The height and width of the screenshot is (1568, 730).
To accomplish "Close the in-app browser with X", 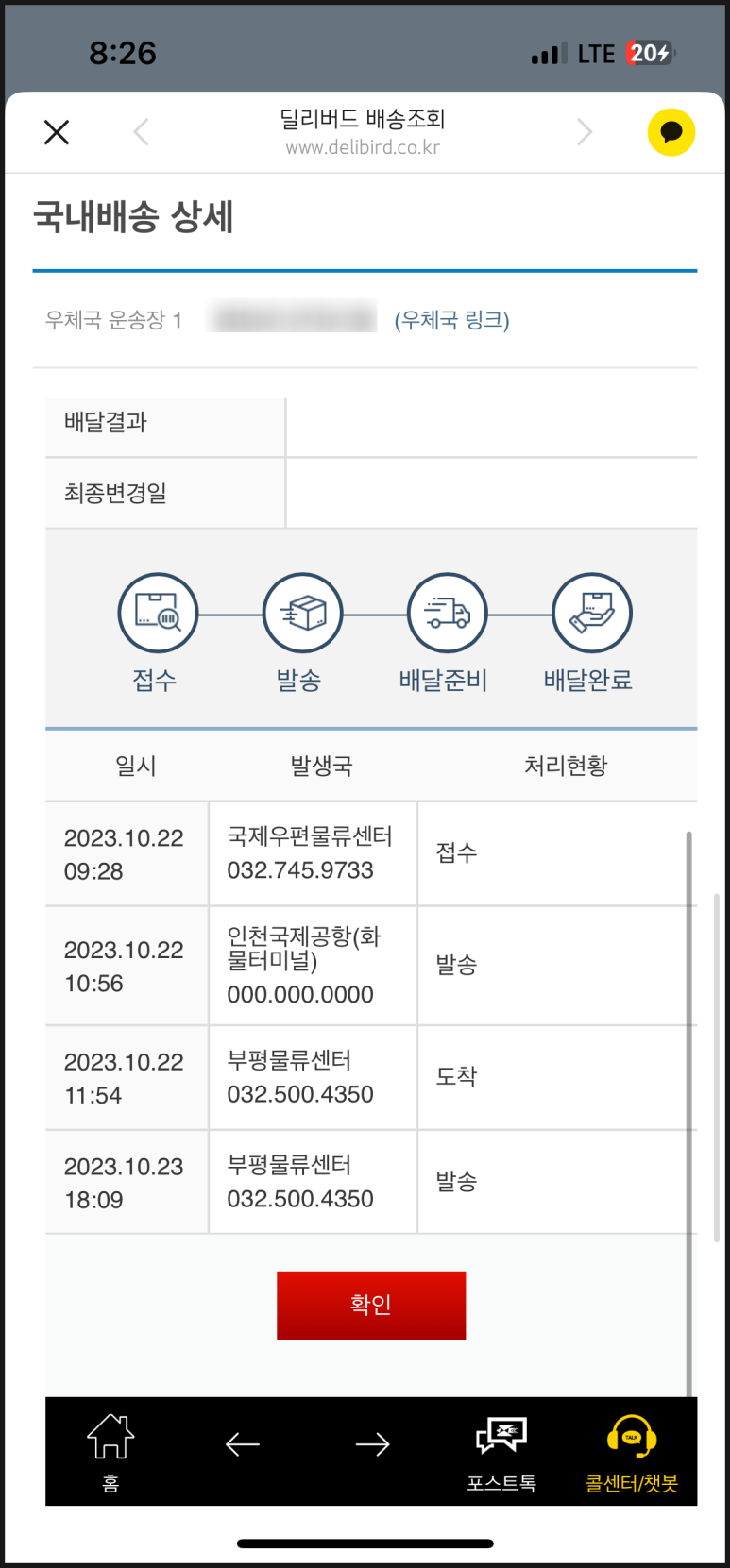I will (x=57, y=132).
